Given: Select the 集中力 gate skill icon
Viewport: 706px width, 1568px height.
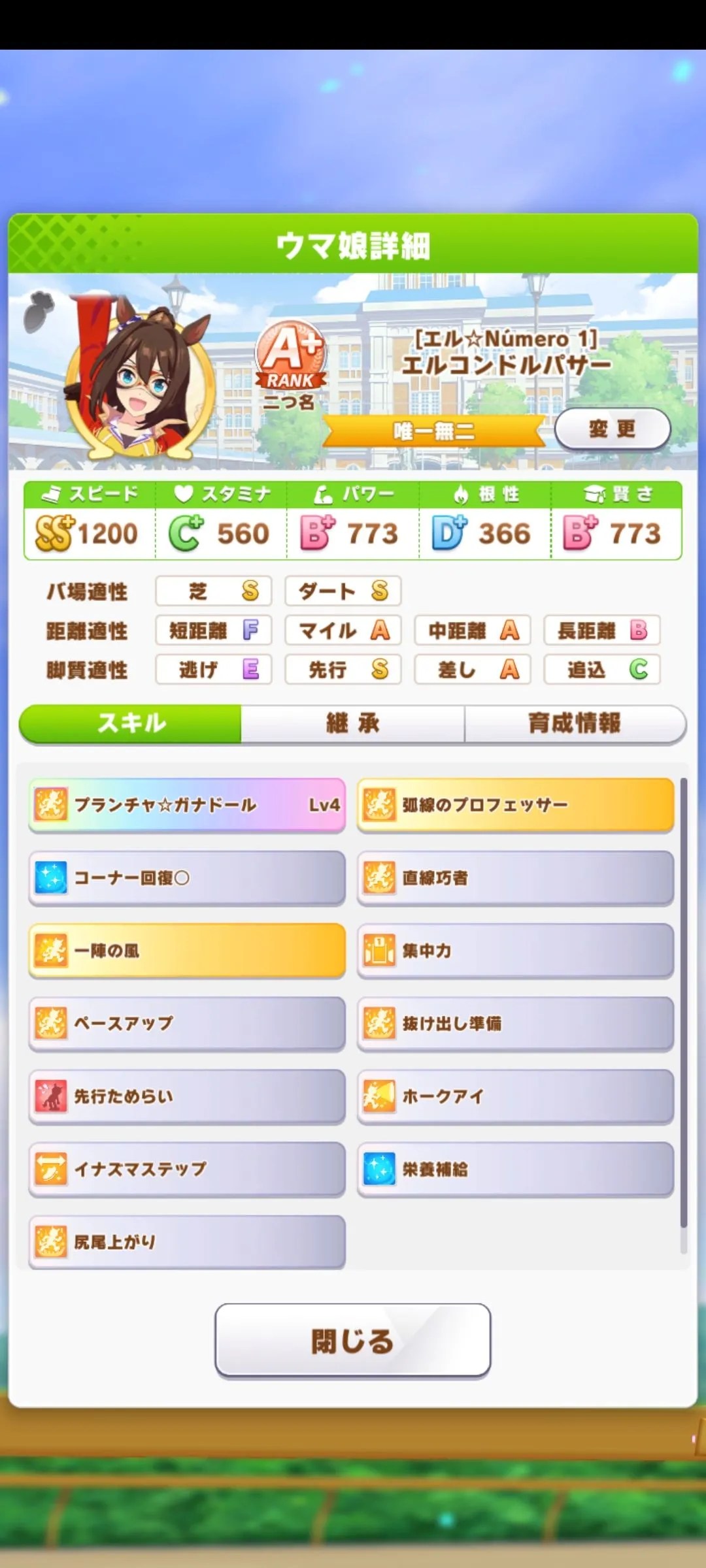Looking at the screenshot, I should pos(378,952).
